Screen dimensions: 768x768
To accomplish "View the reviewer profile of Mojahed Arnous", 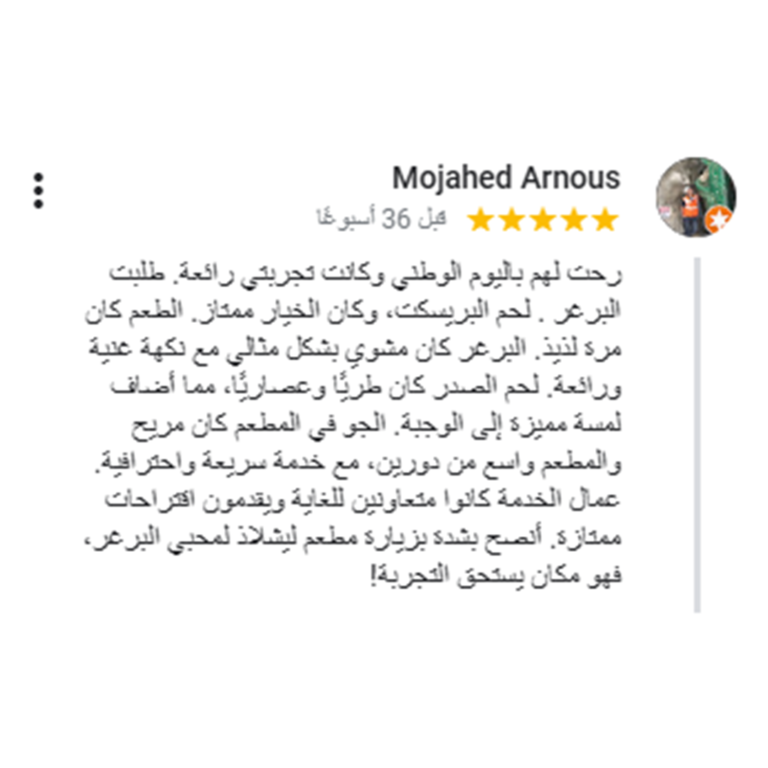I will (x=505, y=178).
